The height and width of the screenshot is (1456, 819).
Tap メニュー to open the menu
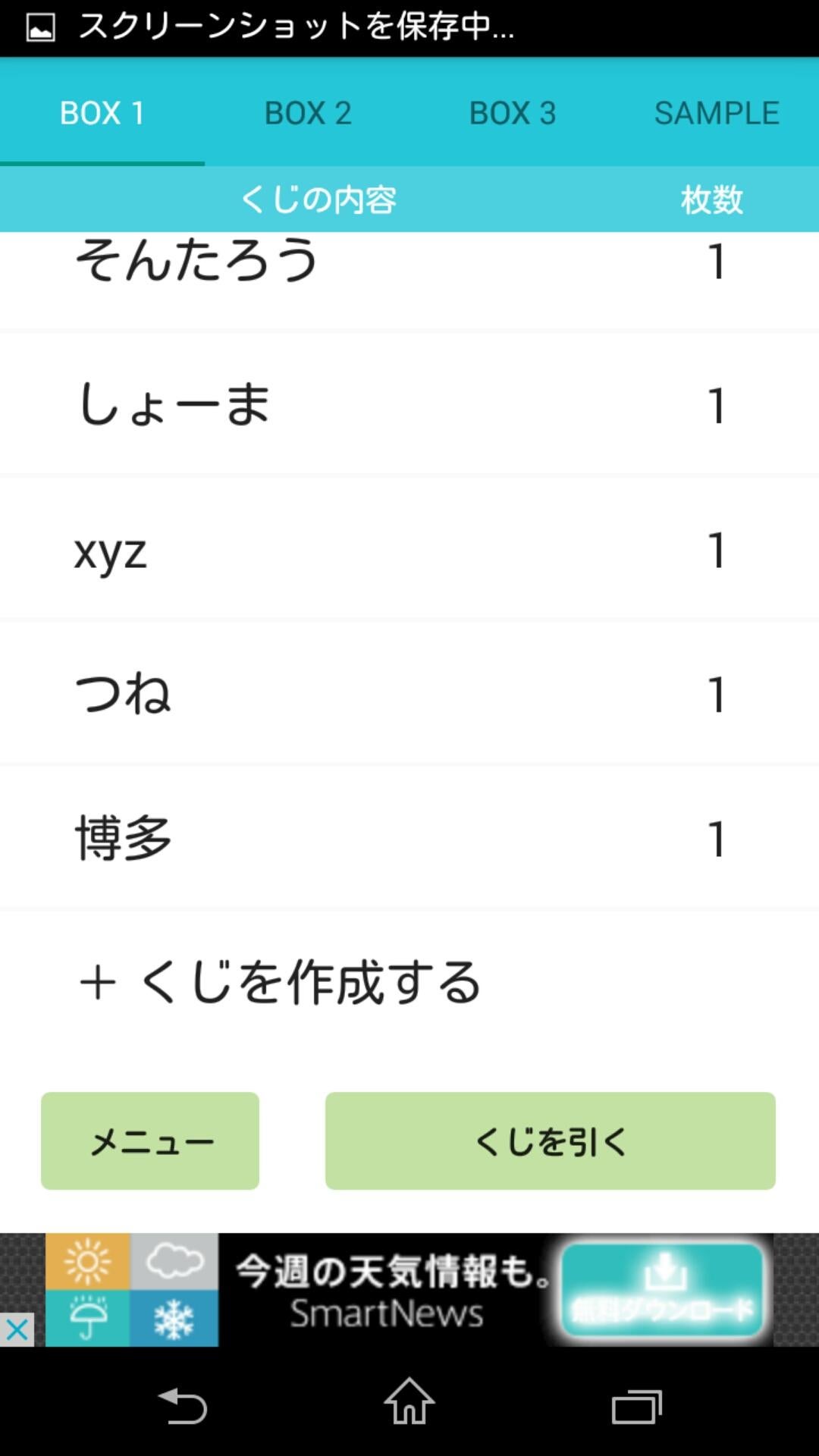coord(152,1141)
